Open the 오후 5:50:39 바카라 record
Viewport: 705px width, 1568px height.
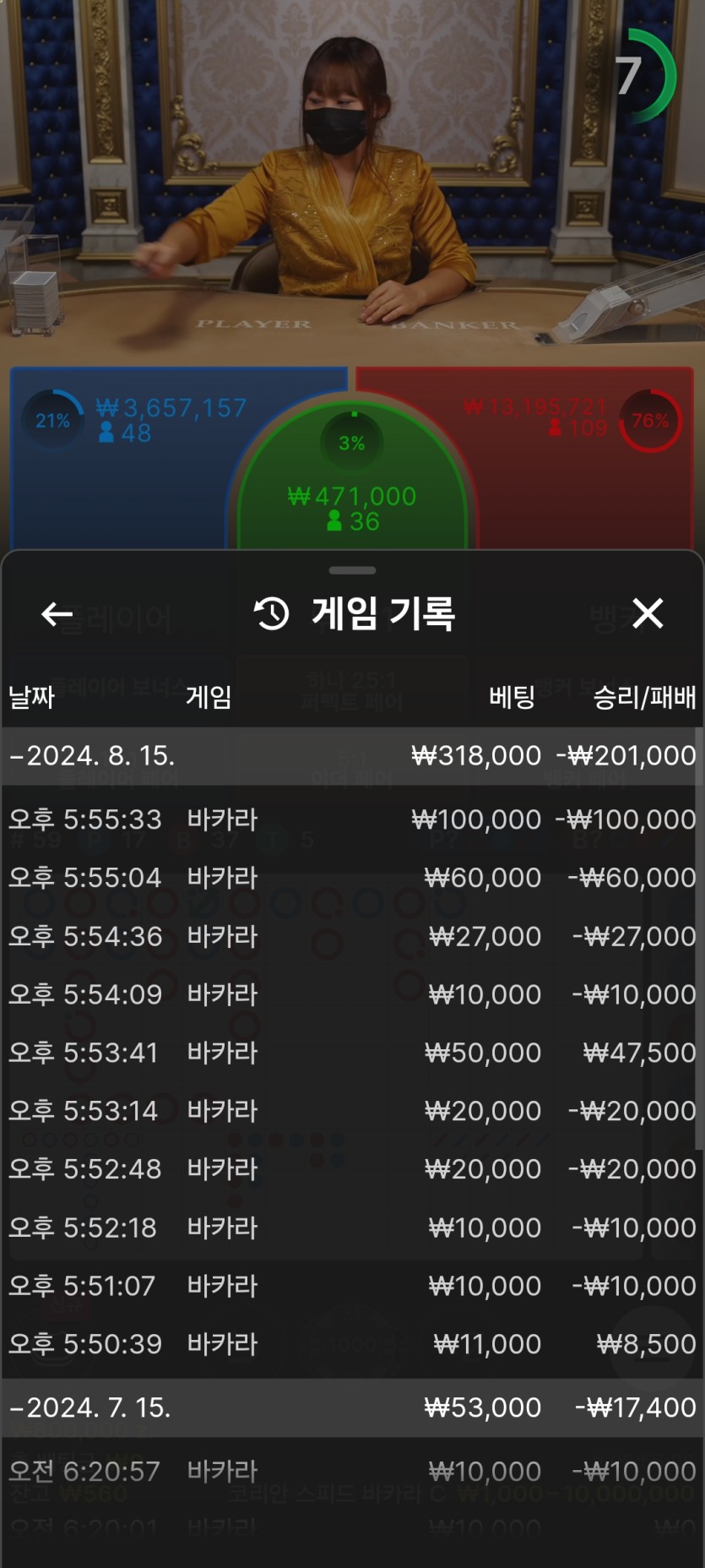point(352,1344)
